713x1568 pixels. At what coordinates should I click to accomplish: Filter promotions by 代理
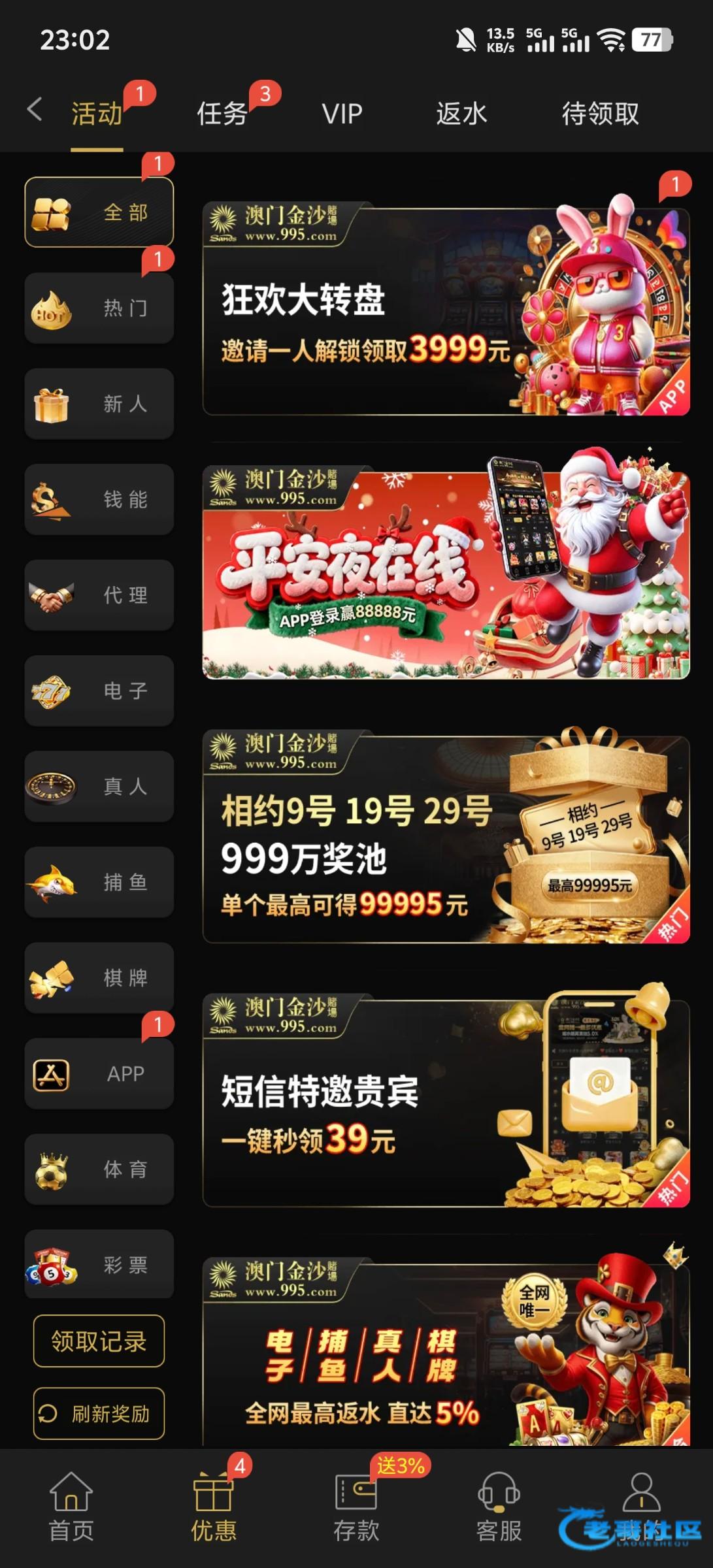(x=99, y=595)
